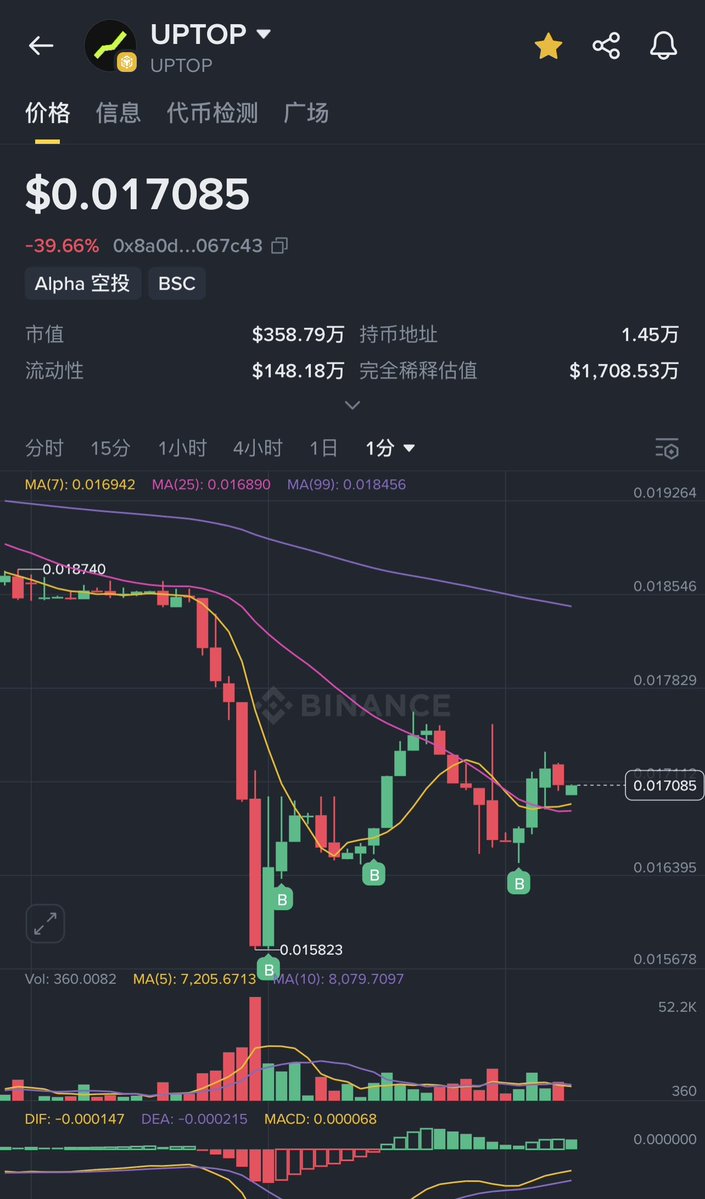The image size is (705, 1199).
Task: Go back using the arrow icon
Action: coord(41,46)
